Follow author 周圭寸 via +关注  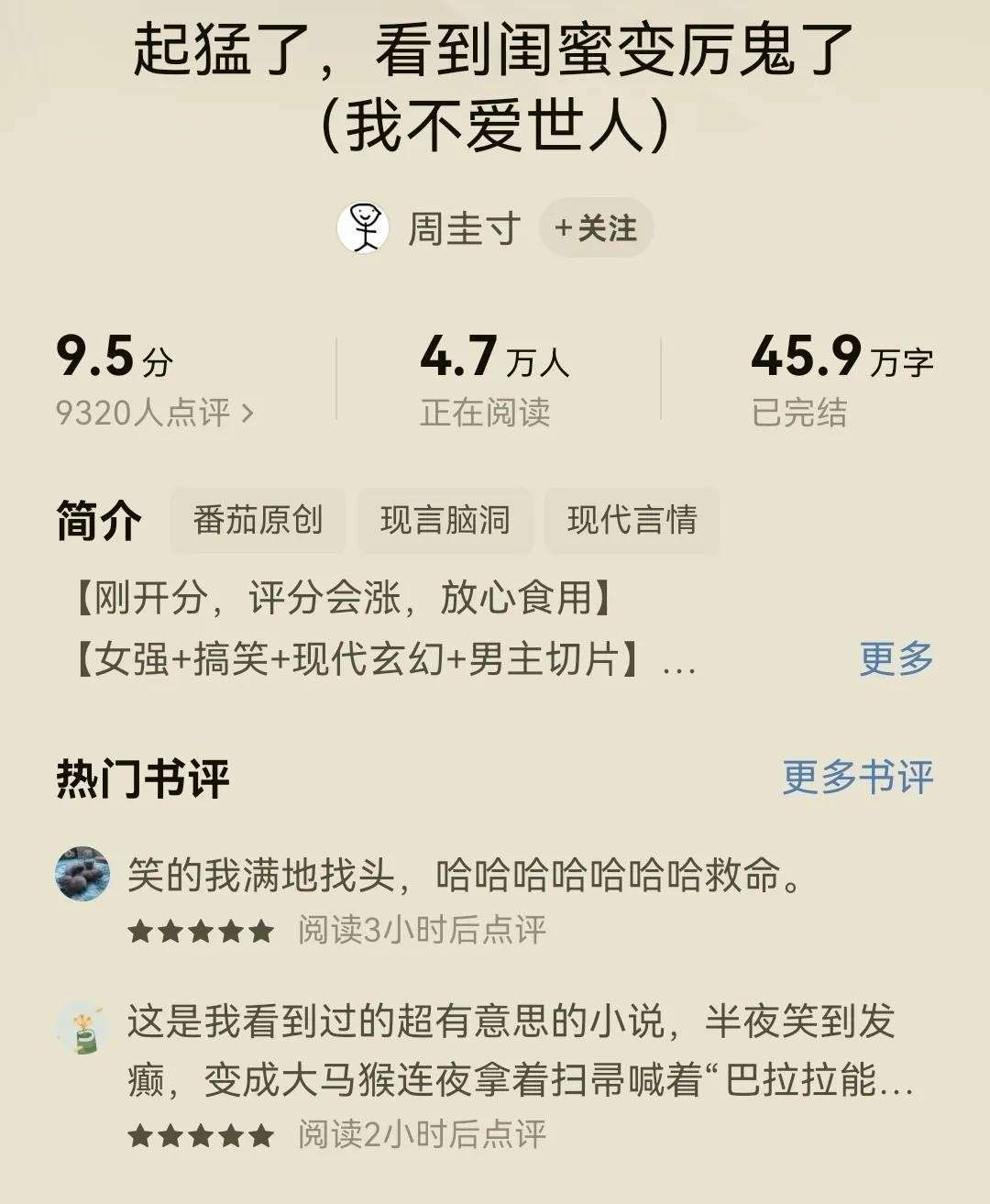596,228
